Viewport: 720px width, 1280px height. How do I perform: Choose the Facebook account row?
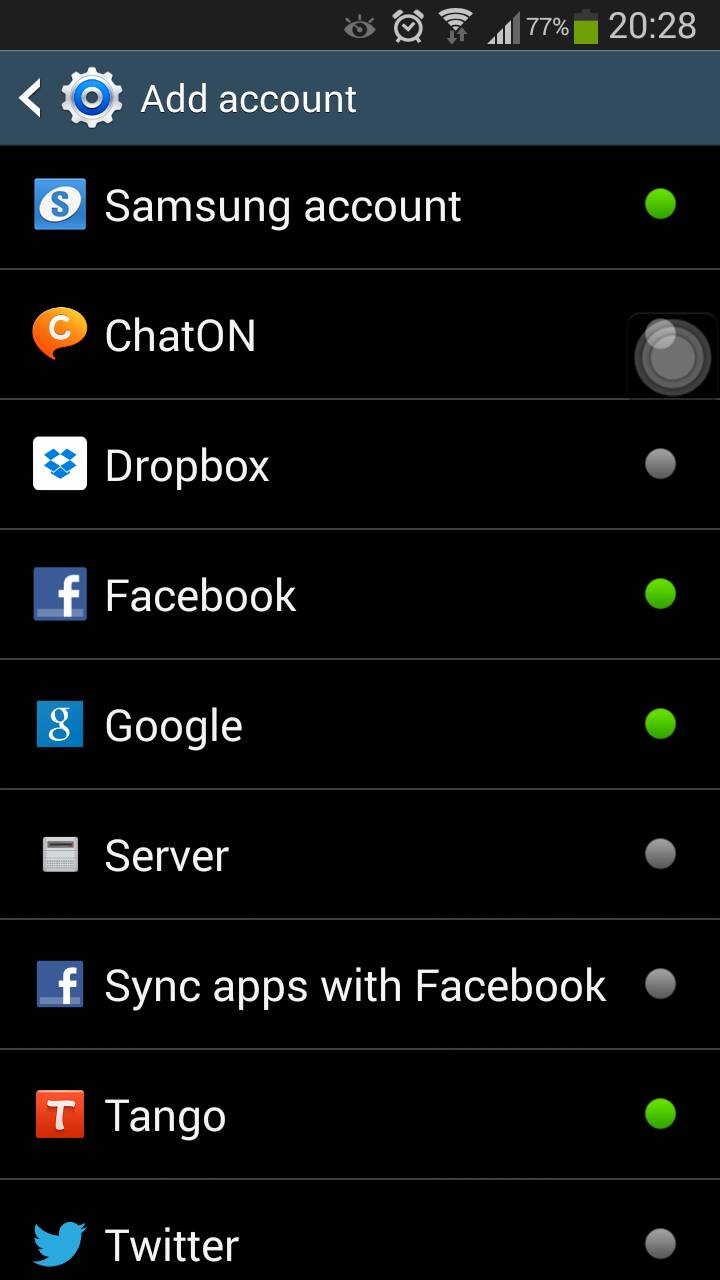click(x=360, y=594)
